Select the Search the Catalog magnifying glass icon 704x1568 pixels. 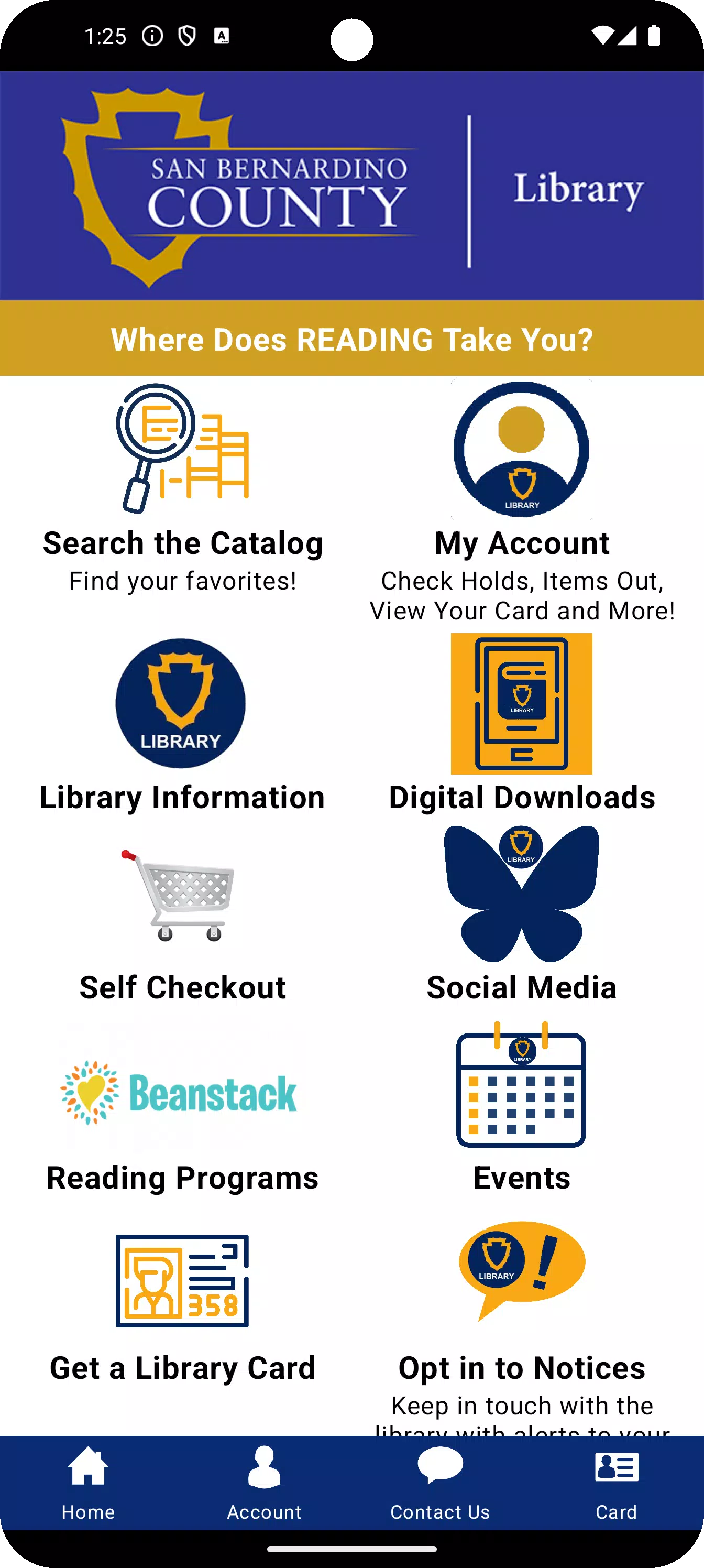[182, 449]
